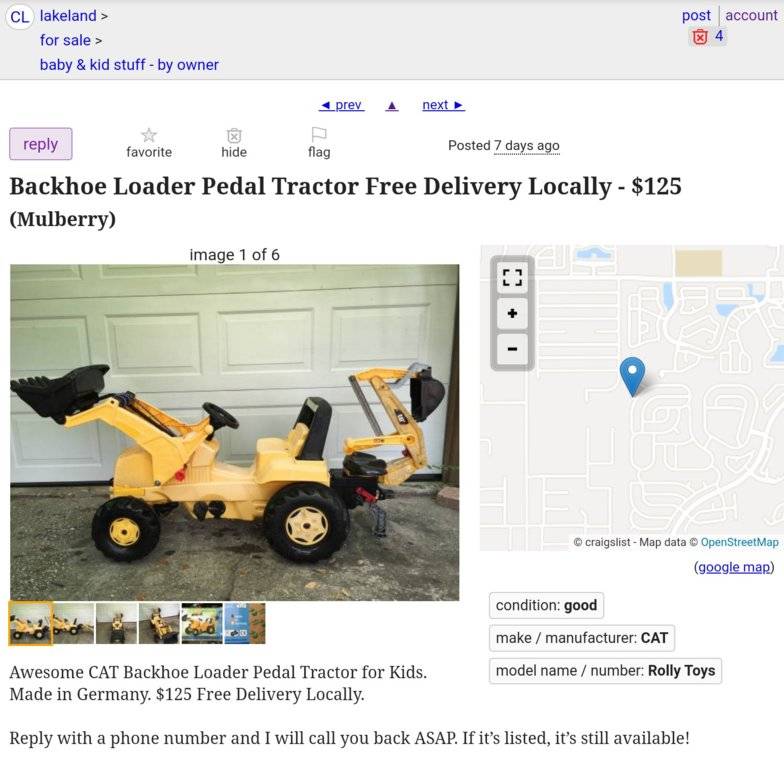
Task: Hide this backhoe tractor listing
Action: [x=234, y=142]
